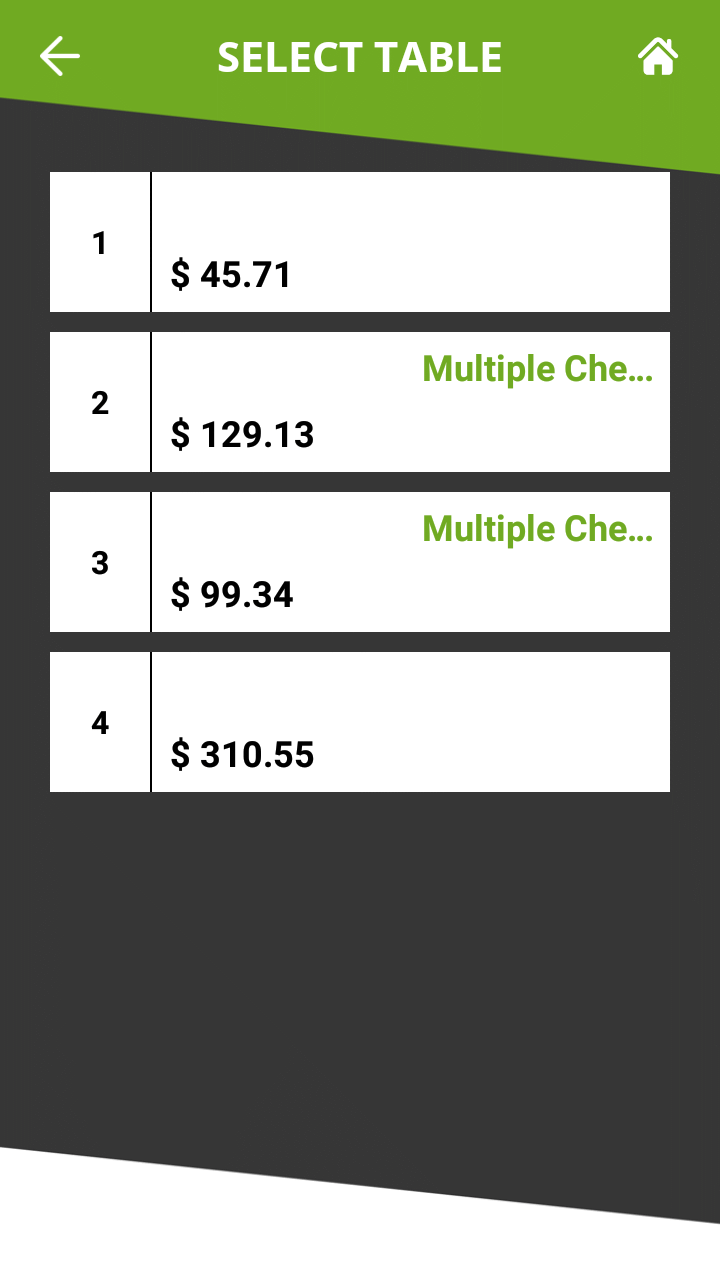This screenshot has width=720, height=1280.
Task: Go back using the arrow icon
Action: pos(60,57)
